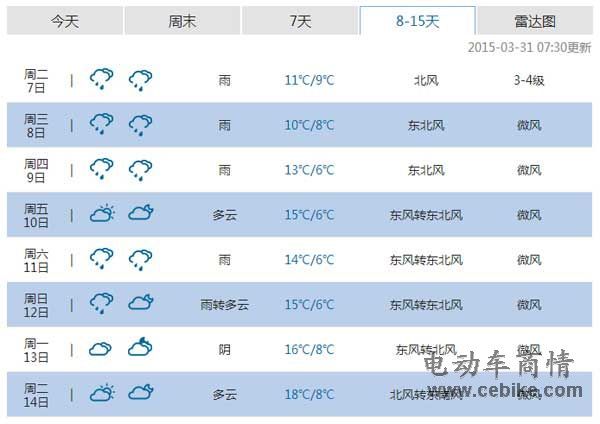This screenshot has height=424, width=600.
Task: Switch to the 今天 tab
Action: point(65,21)
